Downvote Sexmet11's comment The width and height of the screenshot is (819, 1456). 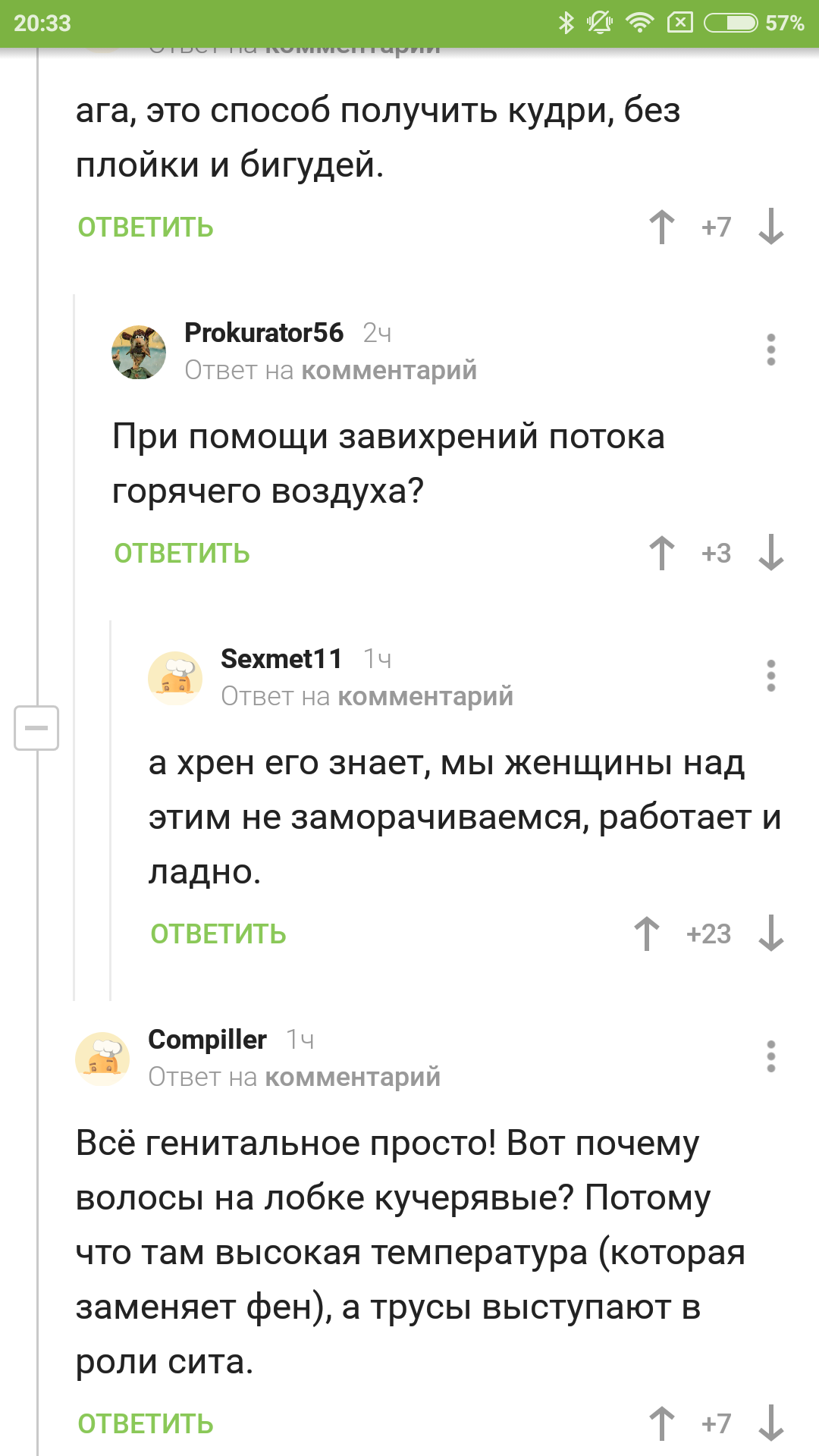pyautogui.click(x=771, y=934)
